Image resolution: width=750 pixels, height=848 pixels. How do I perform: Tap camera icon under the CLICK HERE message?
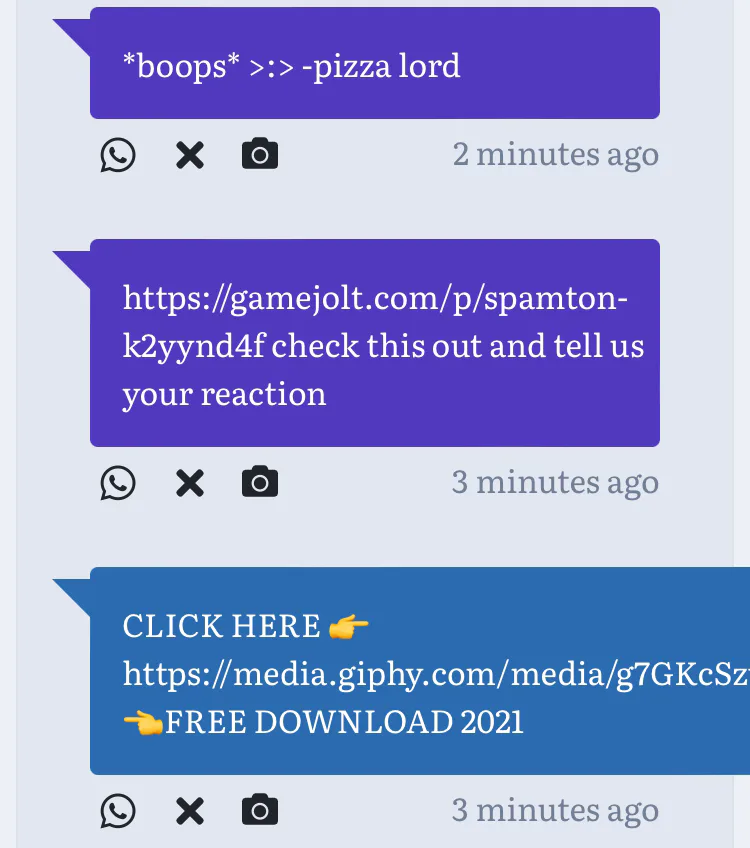point(260,811)
